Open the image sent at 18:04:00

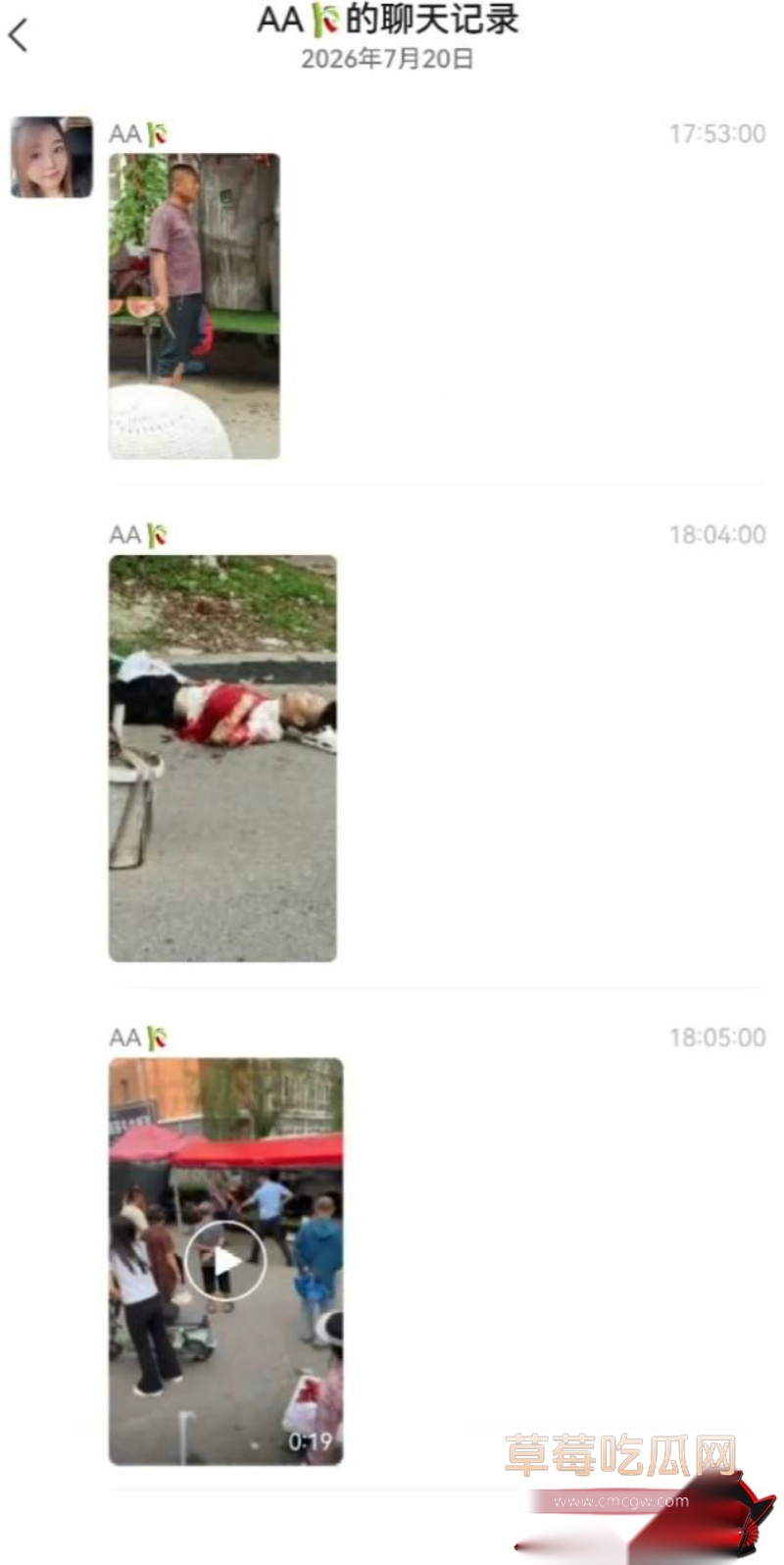coord(222,758)
